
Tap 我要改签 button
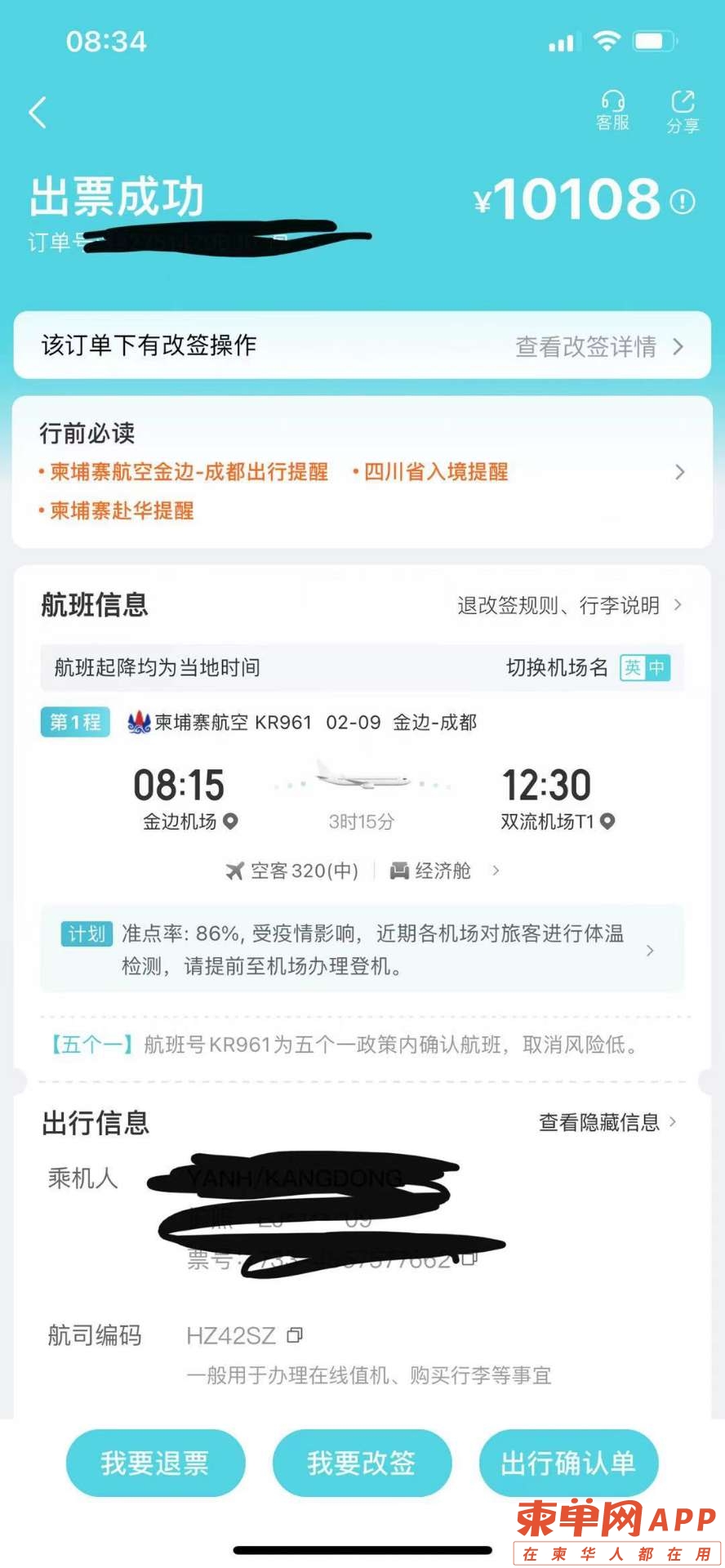coord(362,1463)
